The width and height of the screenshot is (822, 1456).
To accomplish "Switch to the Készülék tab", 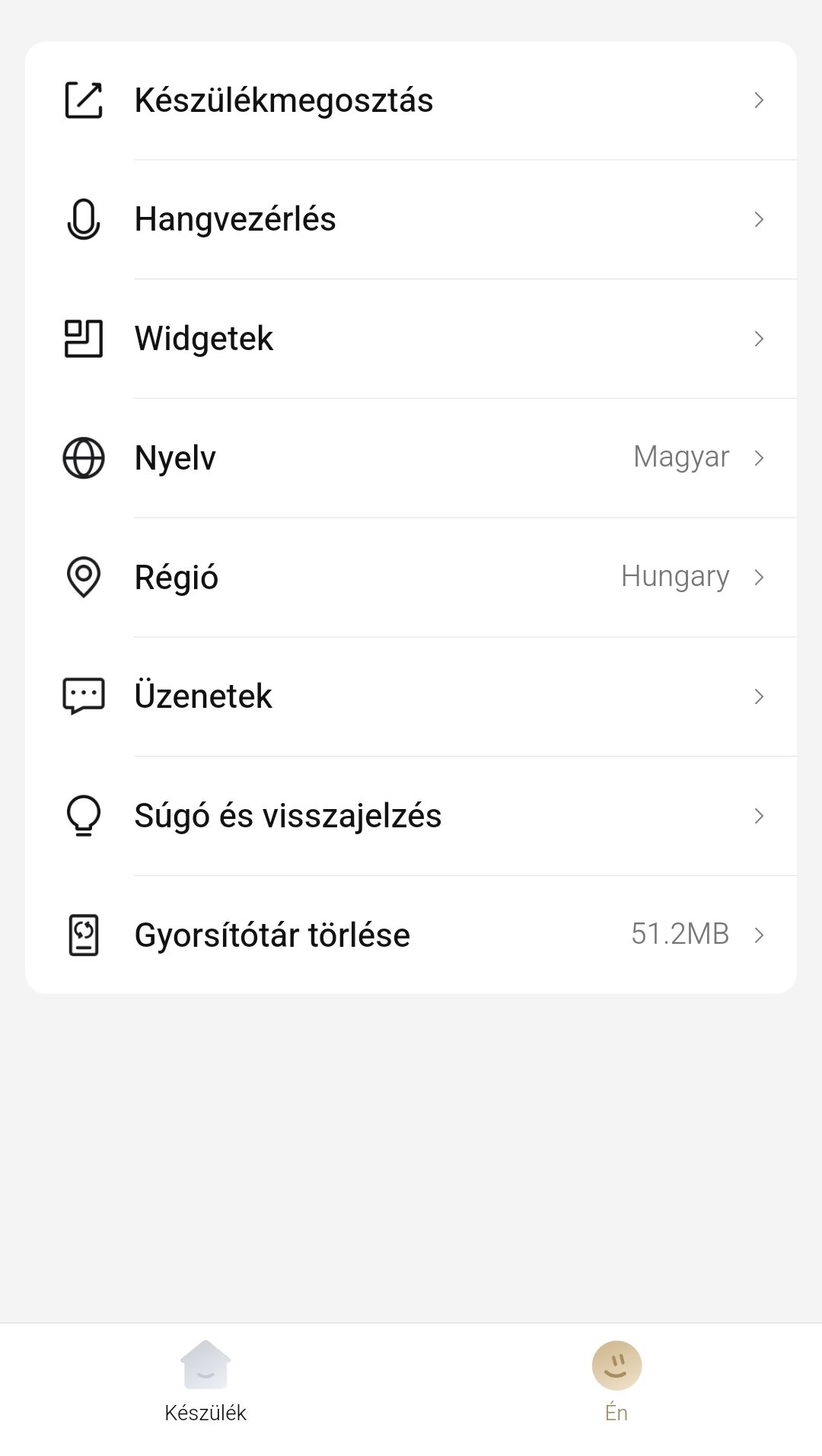I will [x=205, y=1382].
